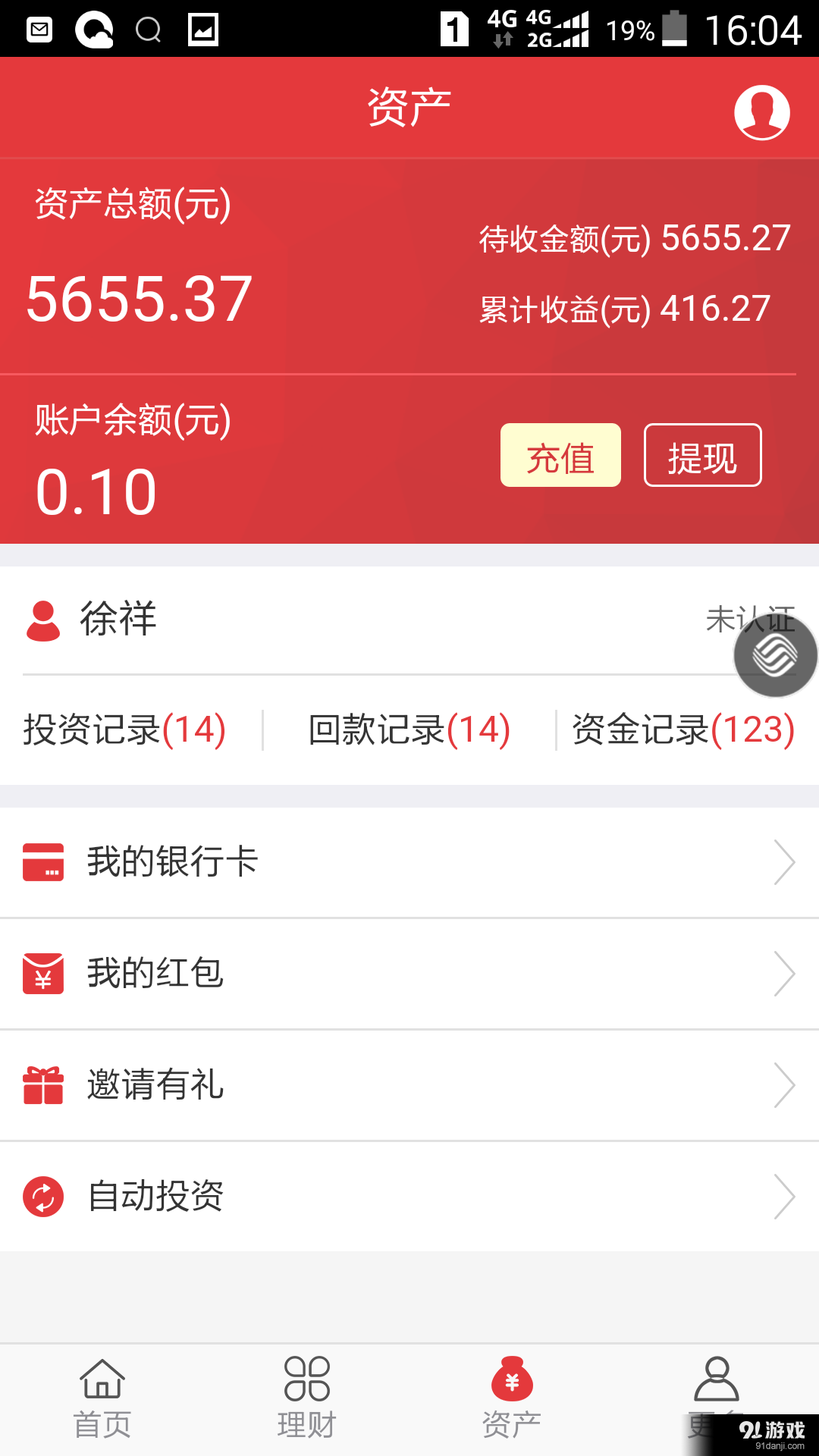Expand 我的红包 via its right chevron

click(x=784, y=974)
